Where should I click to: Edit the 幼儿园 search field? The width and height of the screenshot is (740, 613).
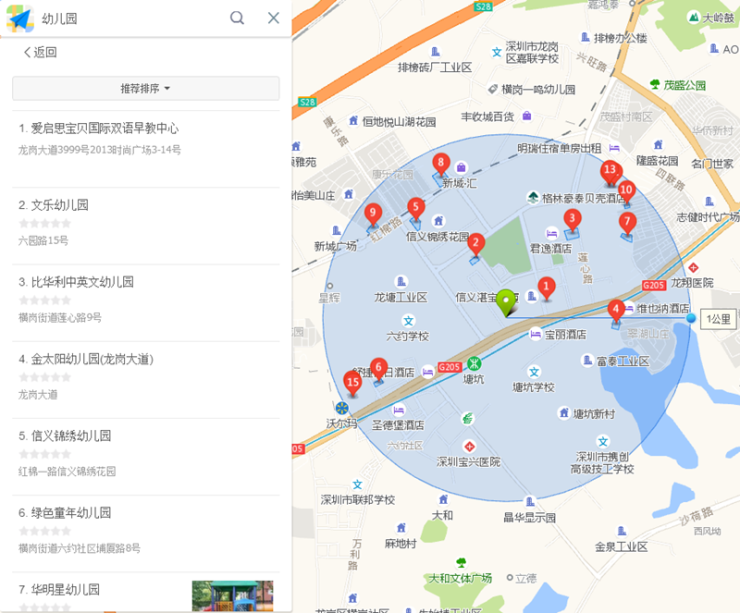pyautogui.click(x=130, y=18)
